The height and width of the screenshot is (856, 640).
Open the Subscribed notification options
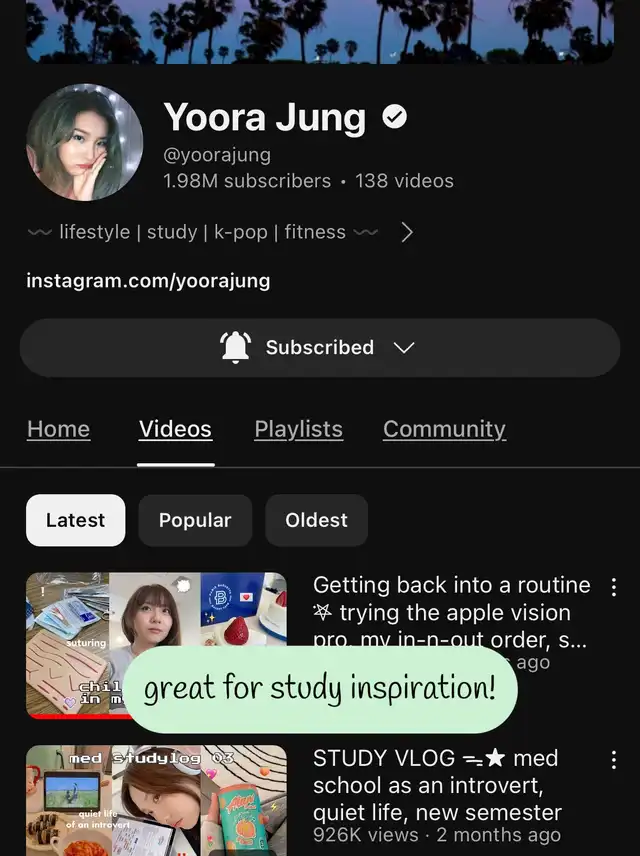320,348
